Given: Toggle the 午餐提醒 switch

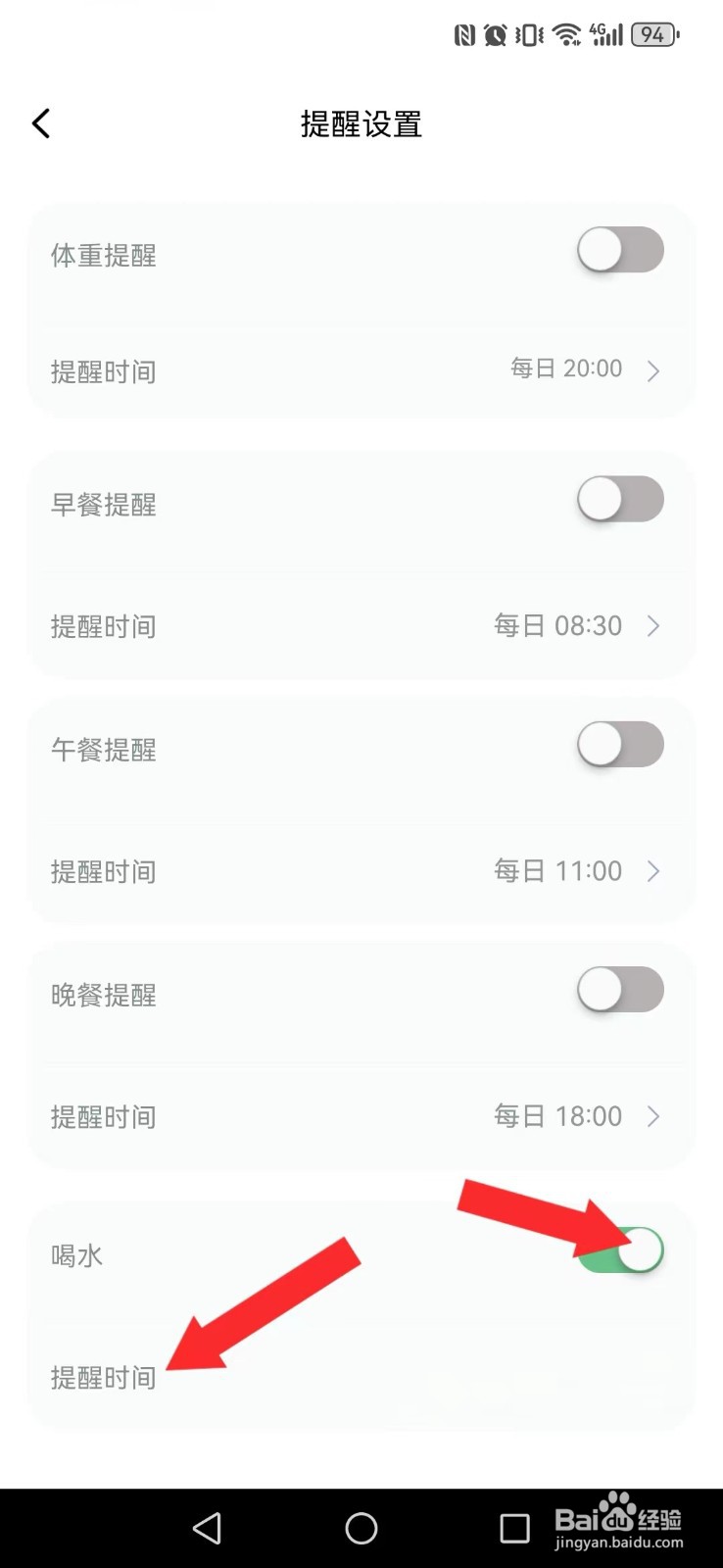Looking at the screenshot, I should pos(620,745).
